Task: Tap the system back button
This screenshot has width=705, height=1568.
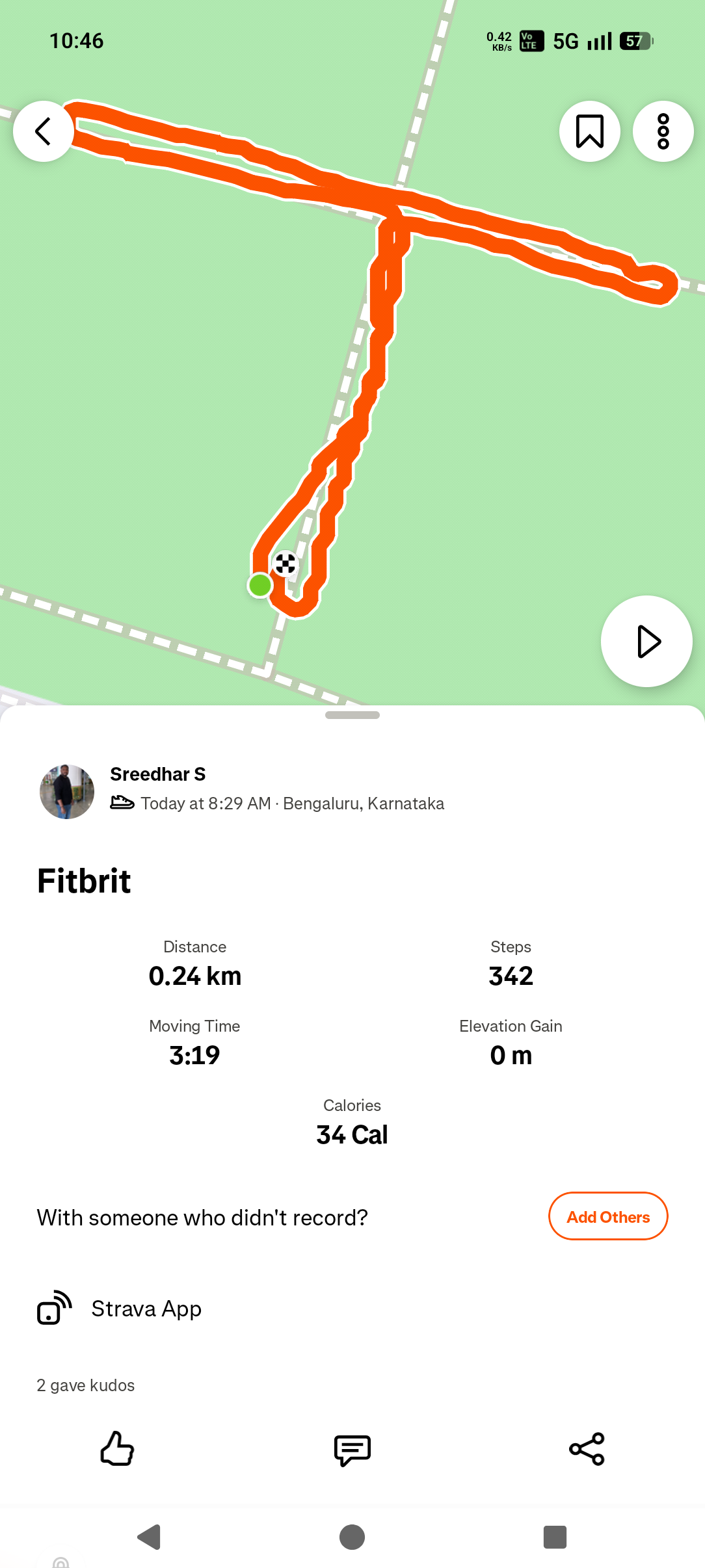Action: tap(150, 1537)
